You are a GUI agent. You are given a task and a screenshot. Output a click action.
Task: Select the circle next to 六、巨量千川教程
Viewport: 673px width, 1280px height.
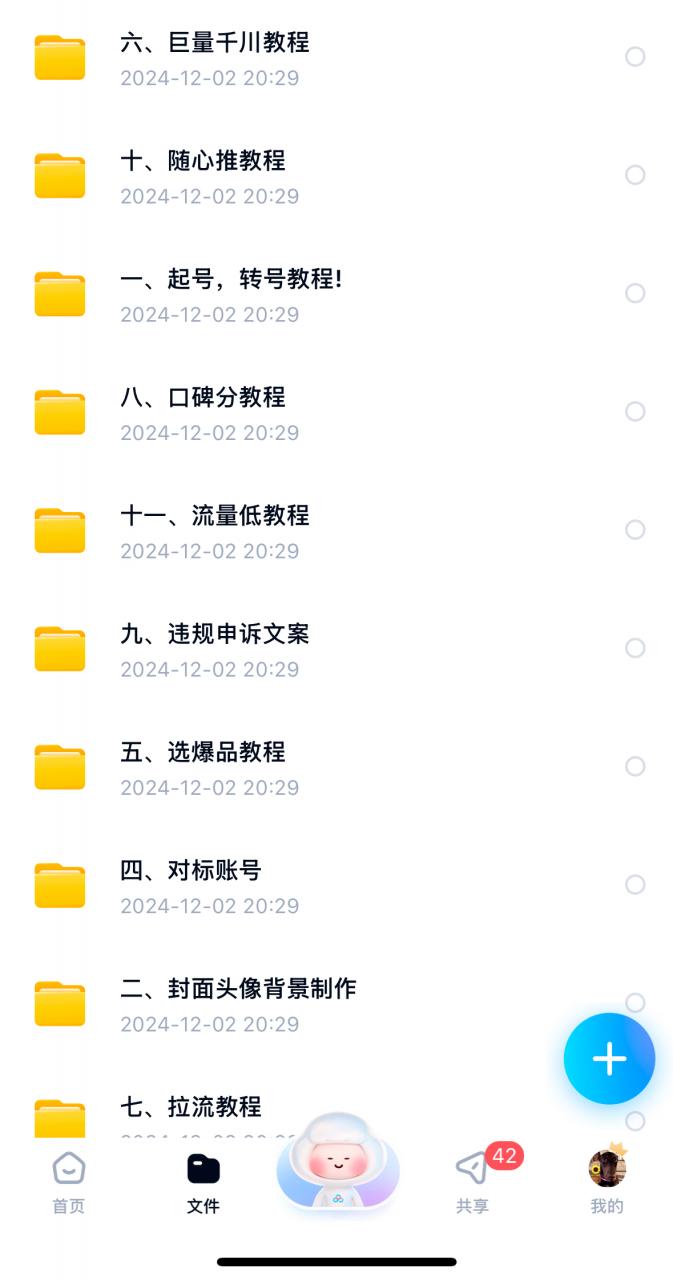tap(635, 57)
